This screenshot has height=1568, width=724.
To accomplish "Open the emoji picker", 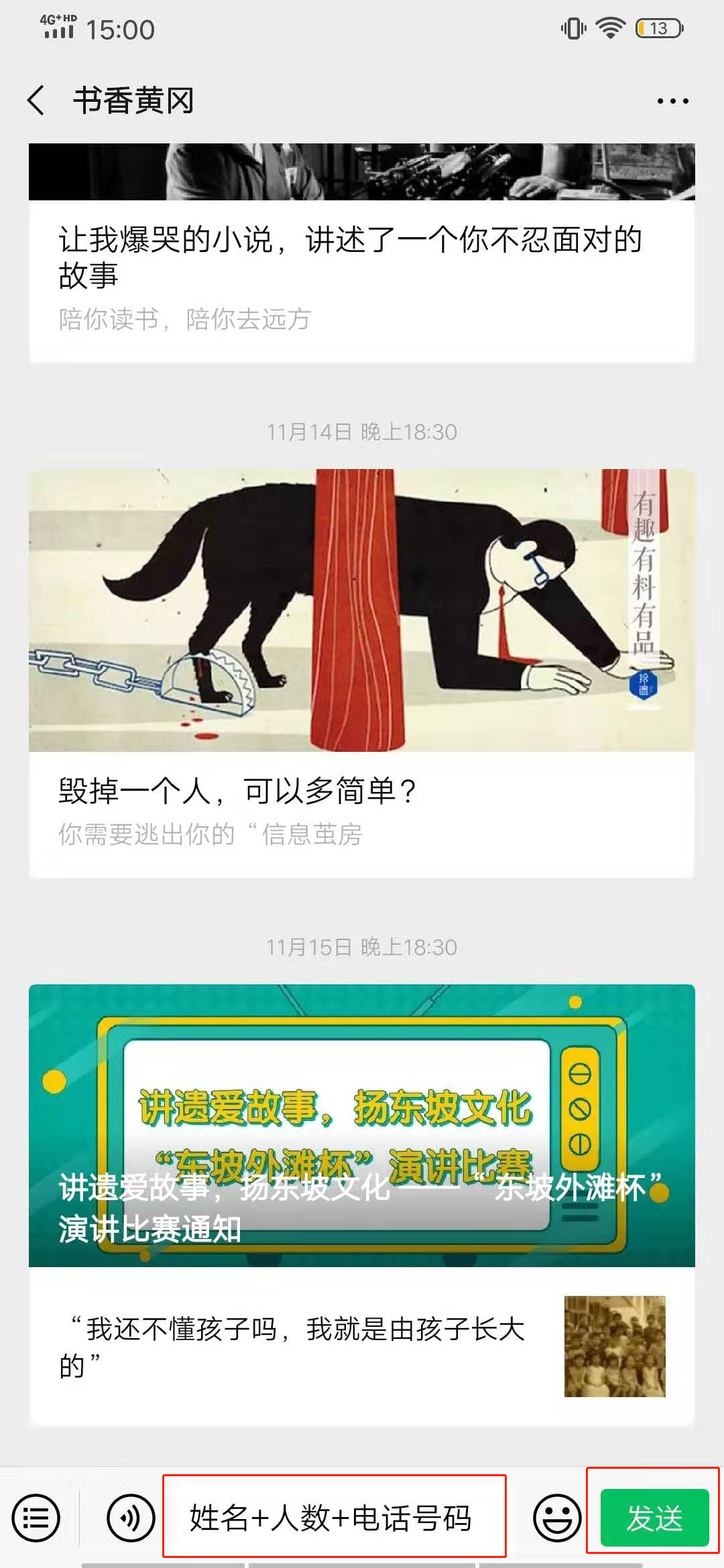I will 556,1518.
